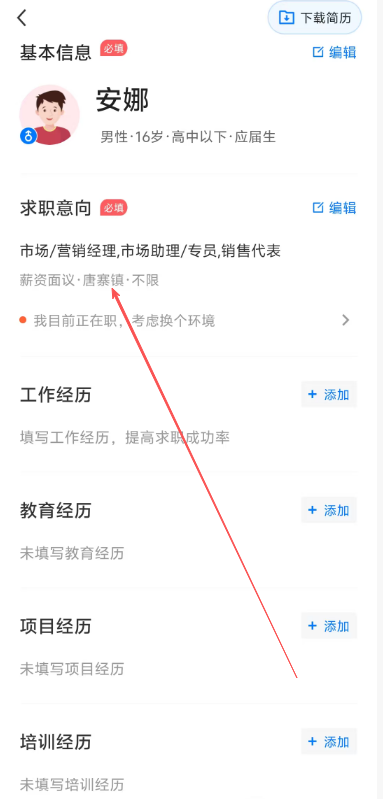Add a 工作经历 entry

pos(329,394)
